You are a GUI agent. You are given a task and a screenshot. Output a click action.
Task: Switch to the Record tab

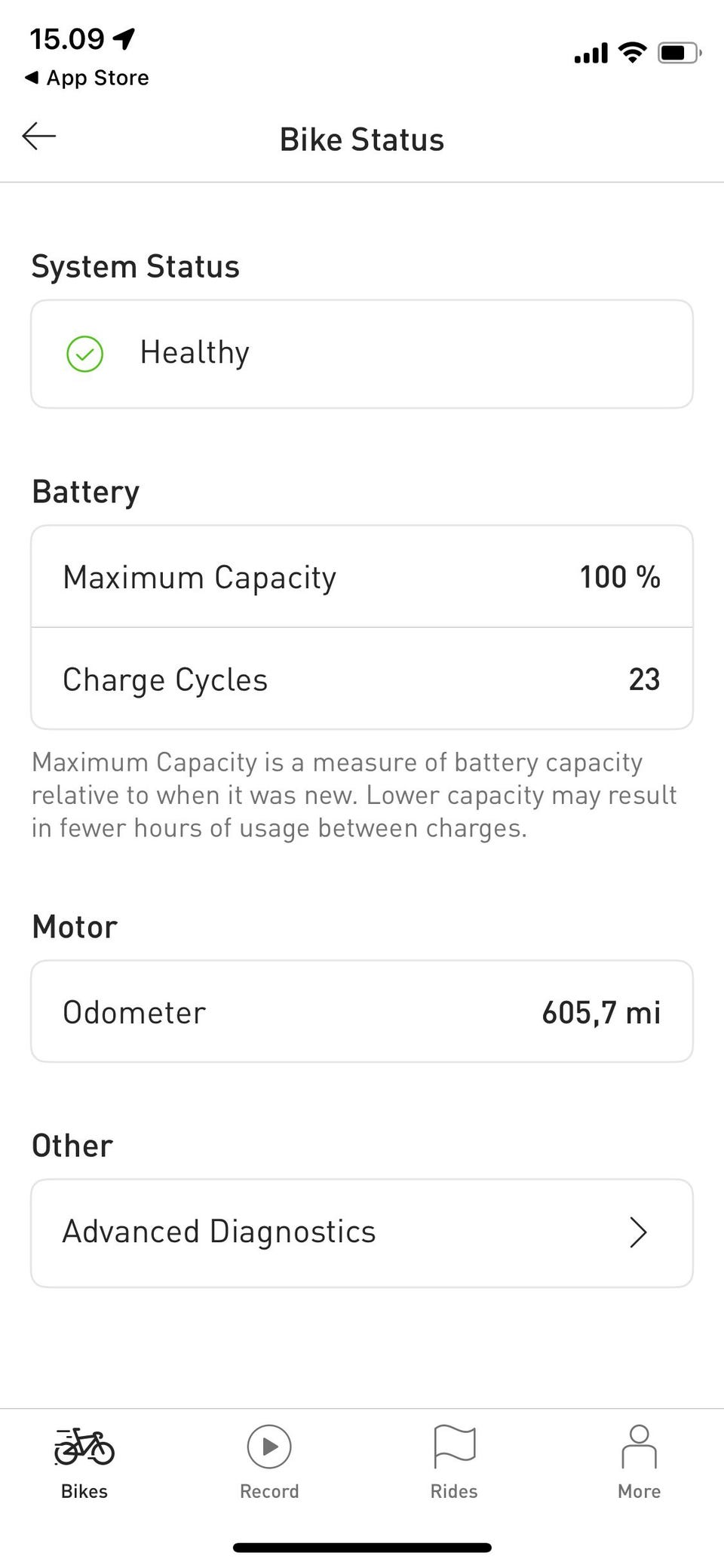(269, 1461)
